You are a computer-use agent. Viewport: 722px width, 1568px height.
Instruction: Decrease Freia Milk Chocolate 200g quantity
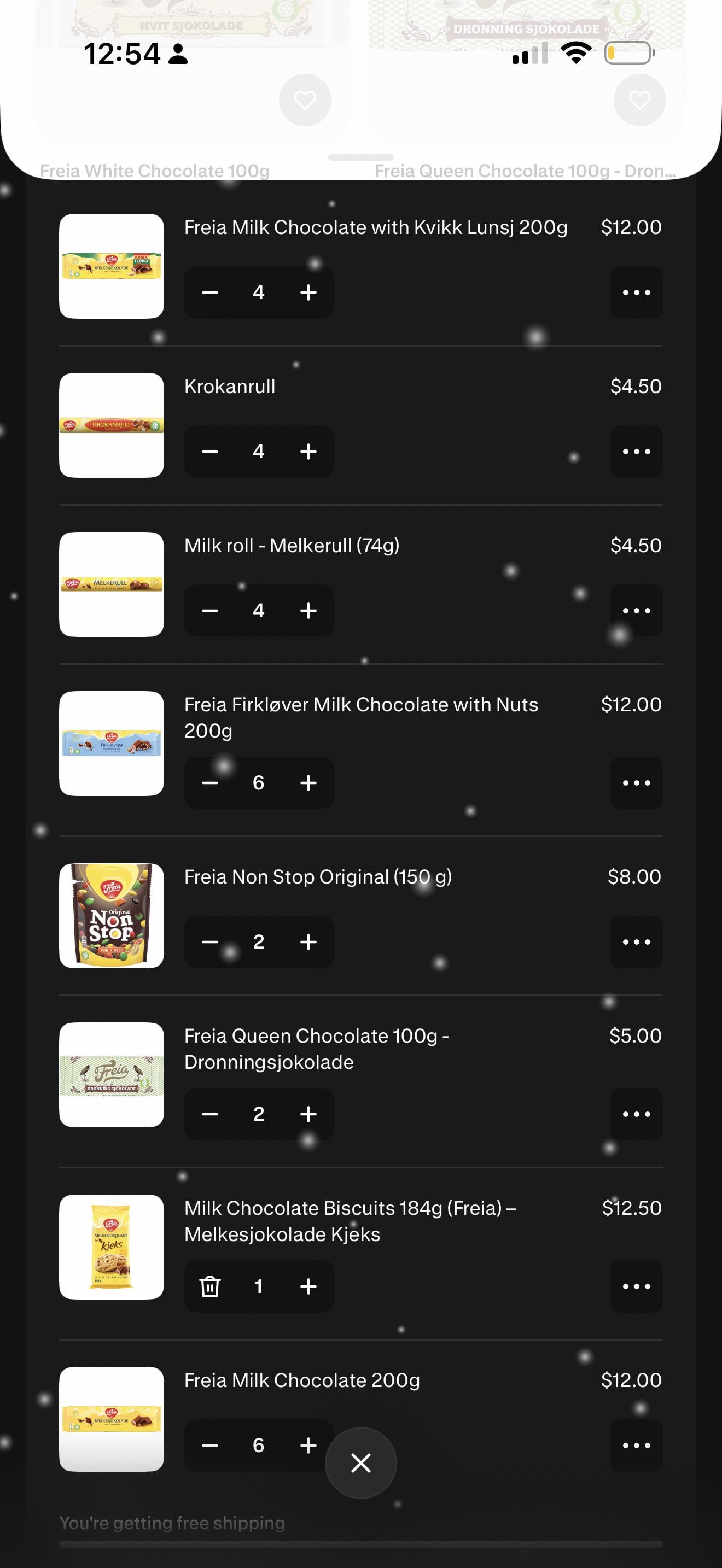(x=210, y=1446)
